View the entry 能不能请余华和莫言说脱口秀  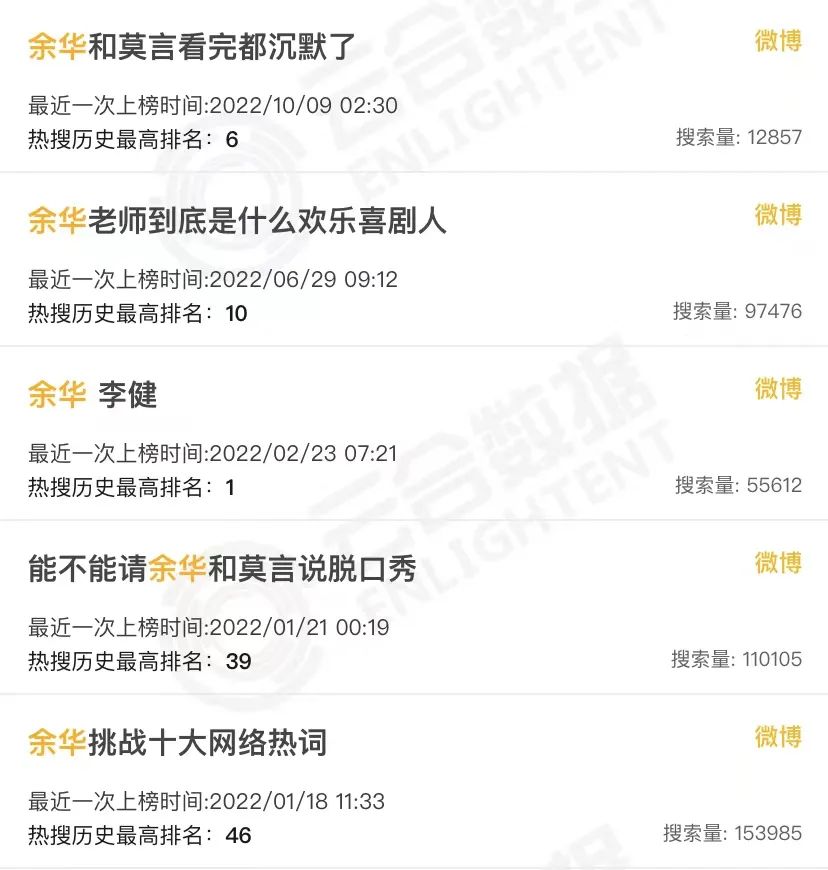coord(222,568)
